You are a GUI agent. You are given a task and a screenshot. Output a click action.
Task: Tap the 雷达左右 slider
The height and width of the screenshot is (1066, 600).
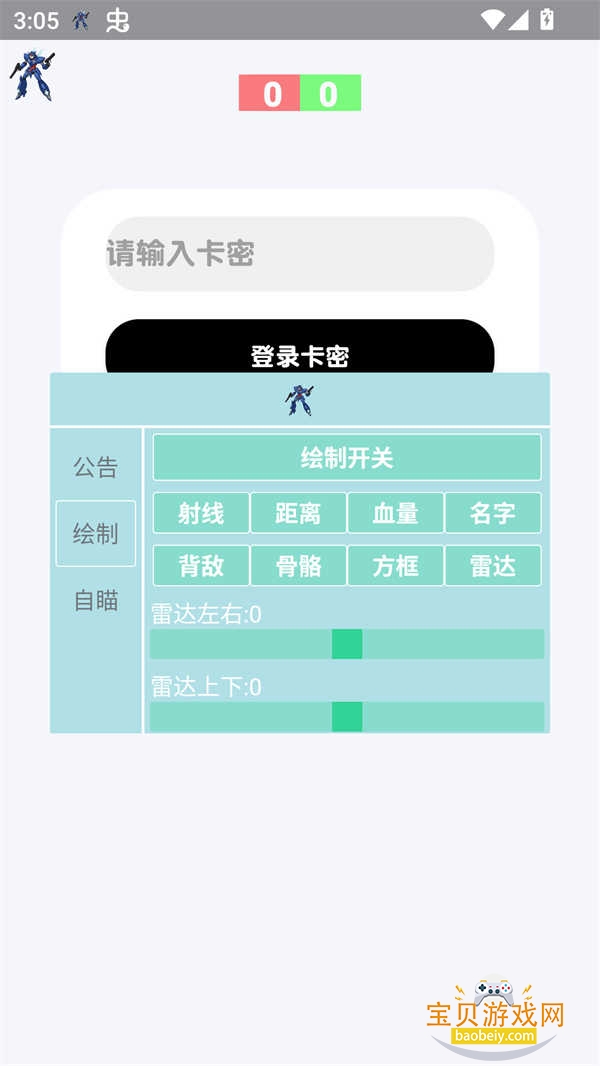(347, 644)
